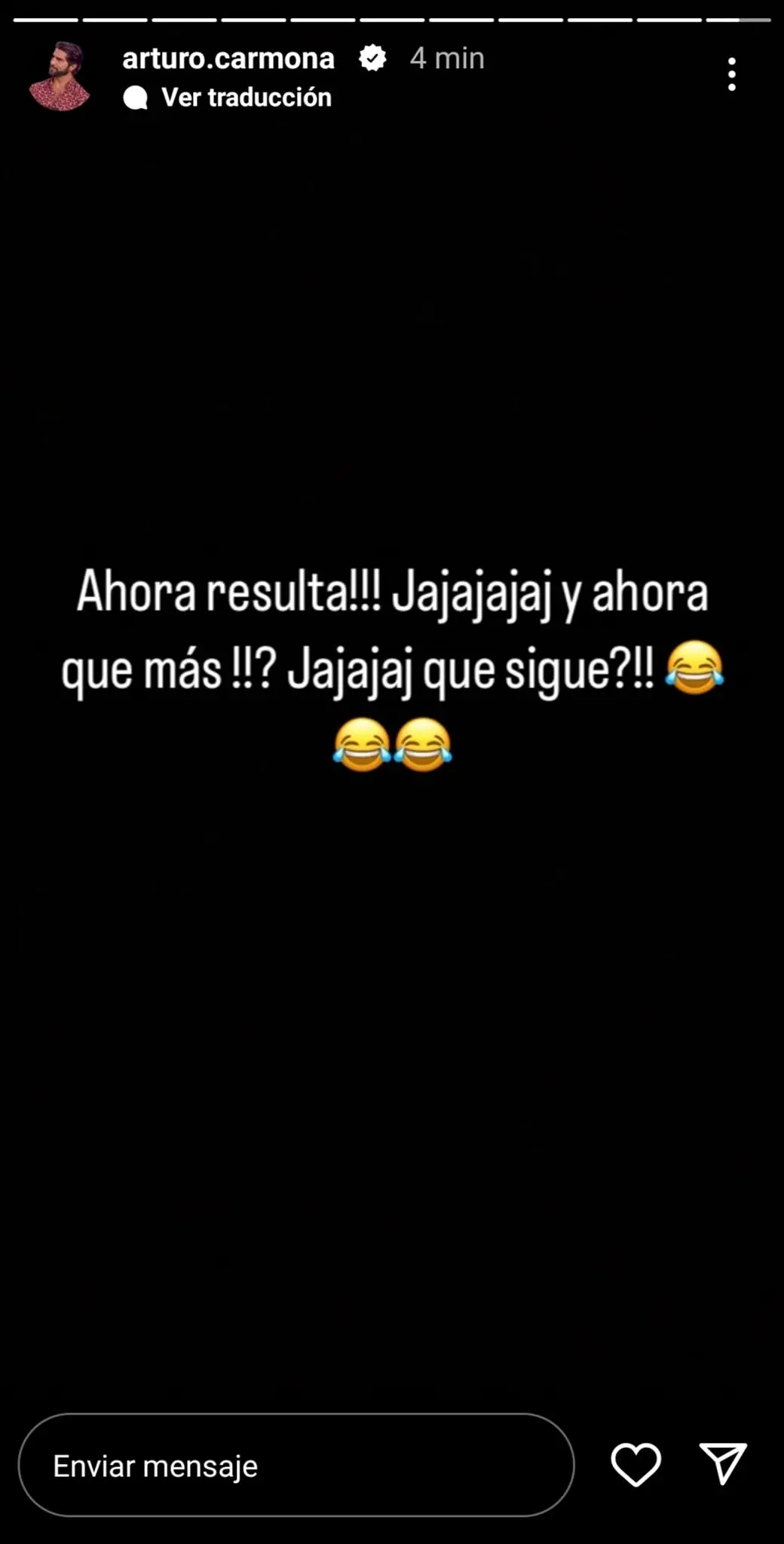Tap the Enviar mensaje field
The width and height of the screenshot is (784, 1544).
296,1465
